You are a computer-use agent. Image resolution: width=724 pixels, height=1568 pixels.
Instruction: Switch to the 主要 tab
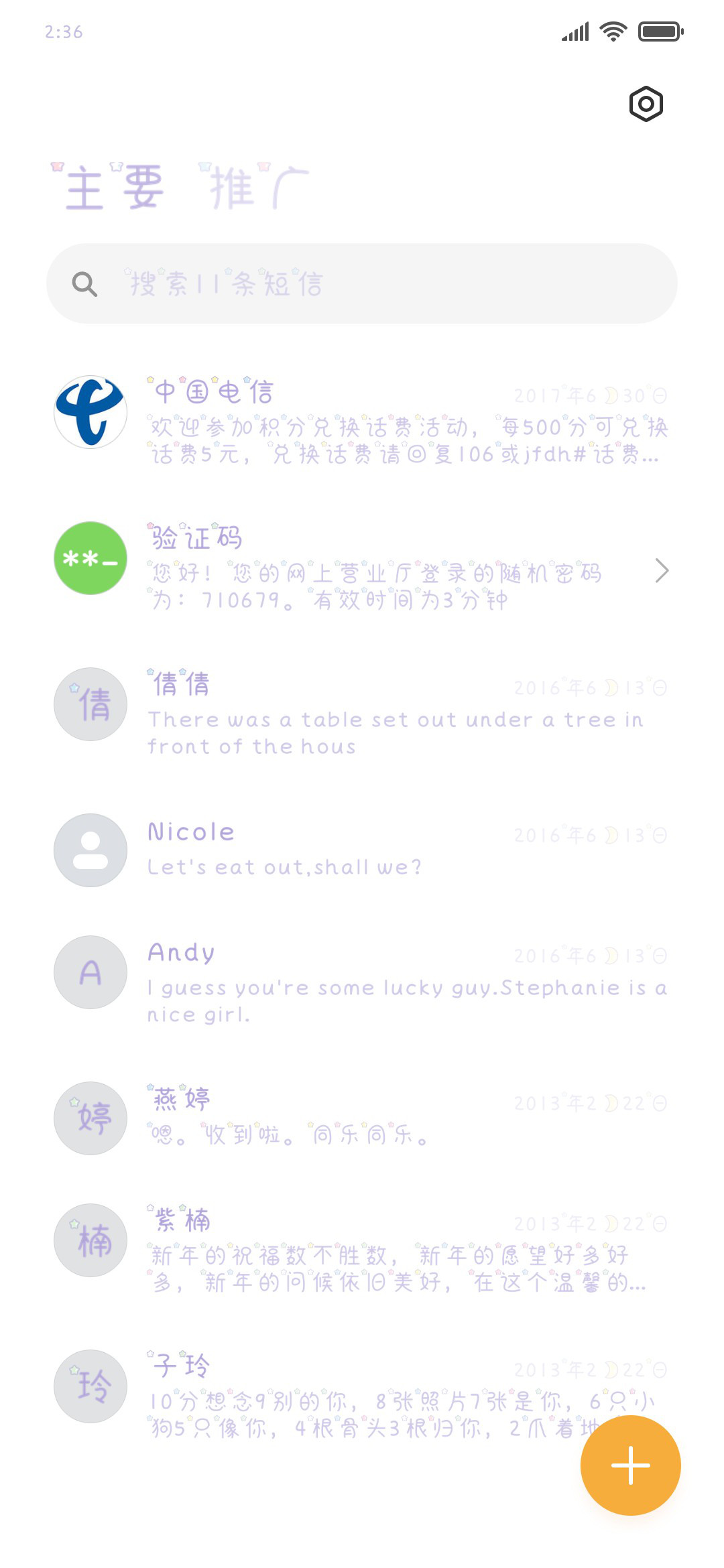click(109, 186)
